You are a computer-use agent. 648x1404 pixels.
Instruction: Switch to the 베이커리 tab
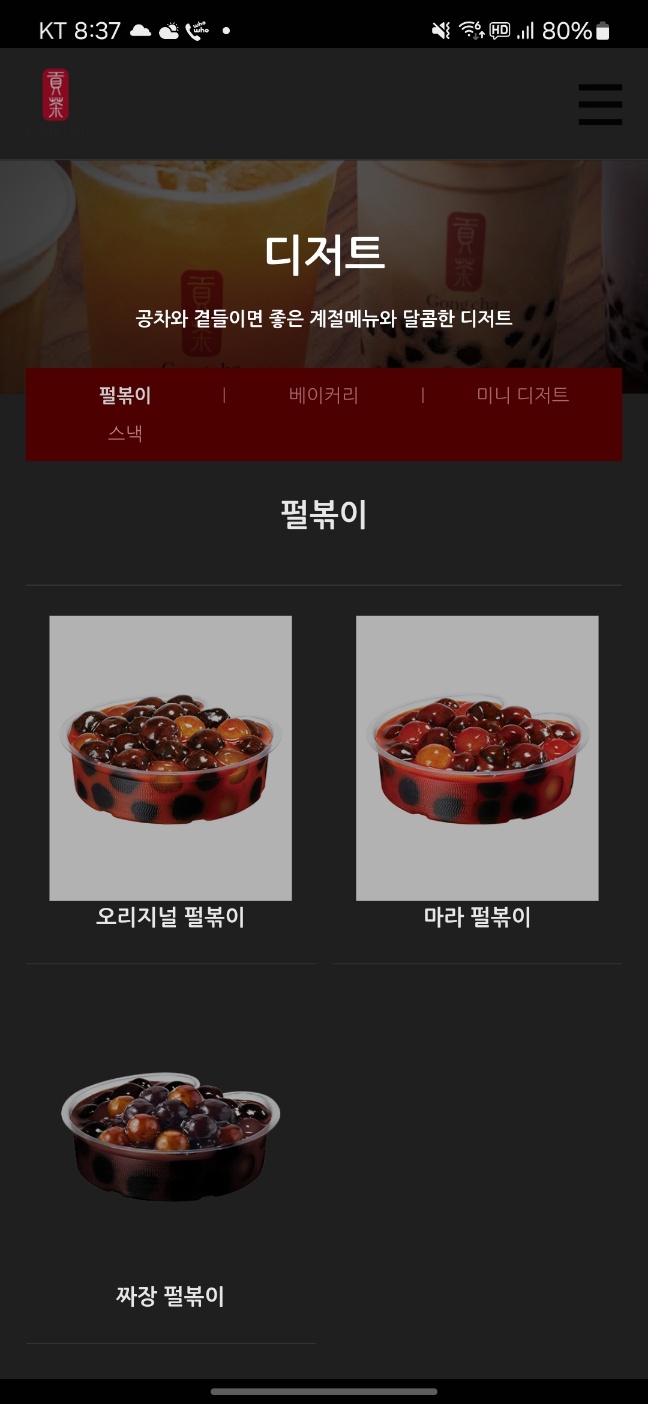323,395
